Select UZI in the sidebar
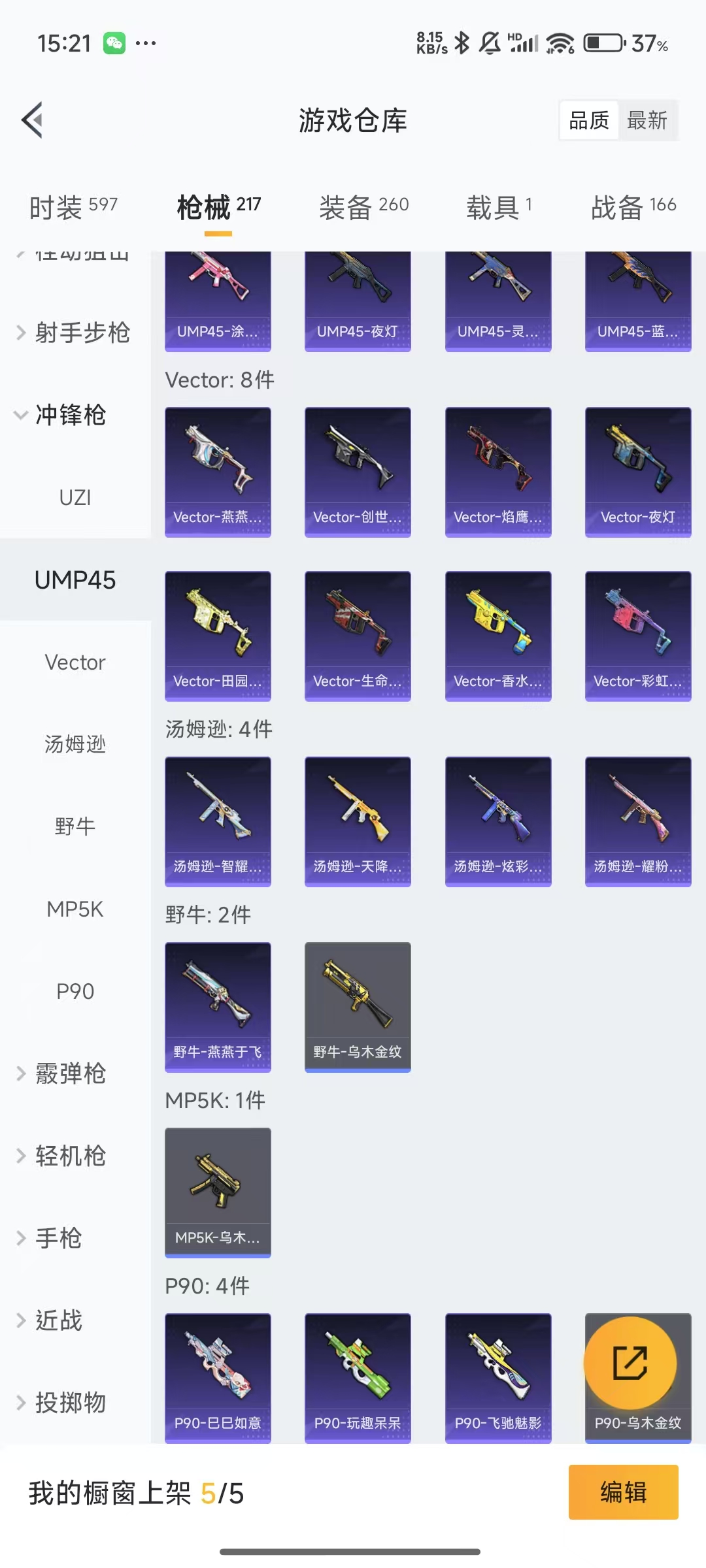The height and width of the screenshot is (1568, 706). pyautogui.click(x=75, y=497)
